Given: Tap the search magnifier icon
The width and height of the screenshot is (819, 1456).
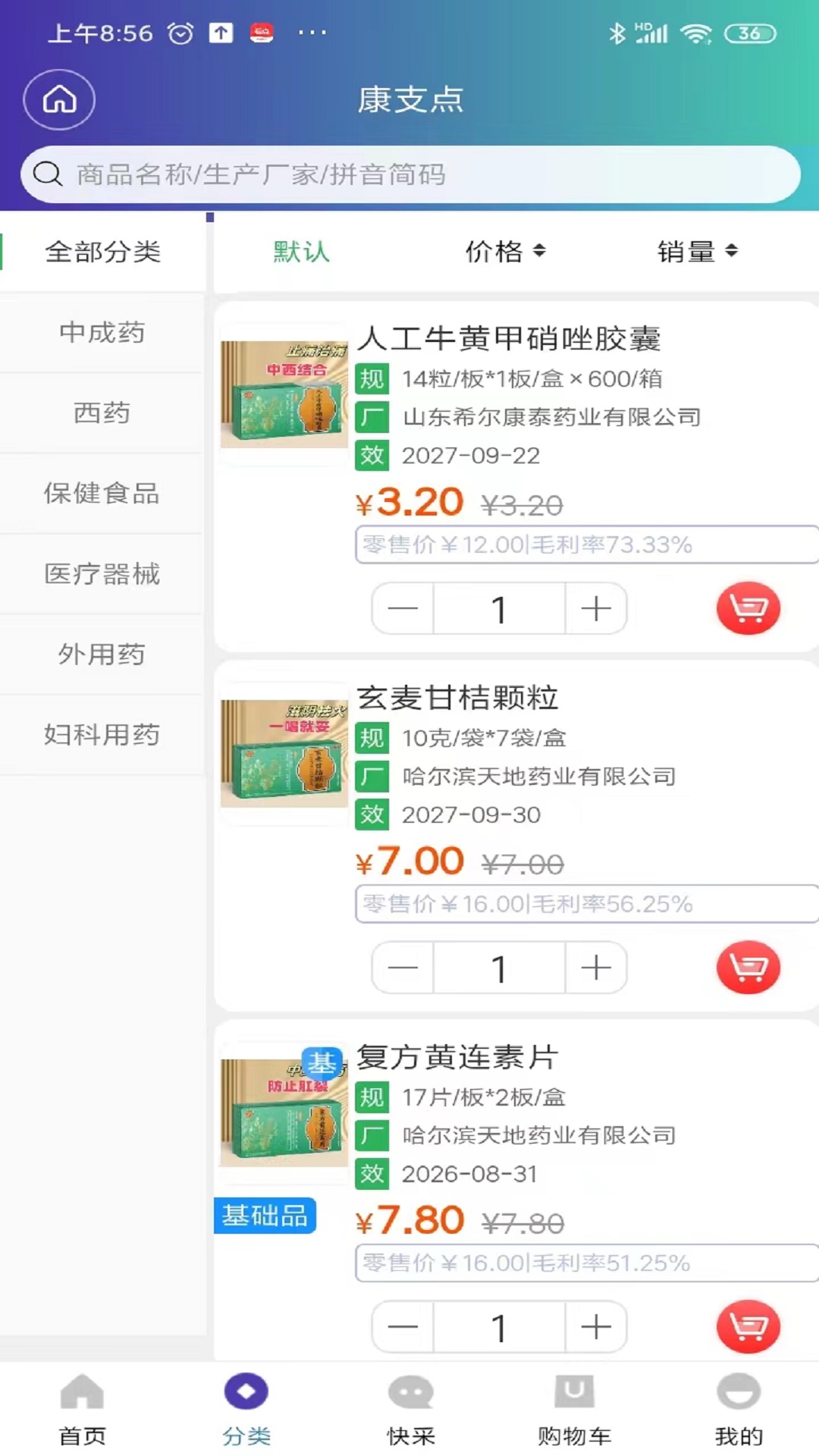Looking at the screenshot, I should coord(48,174).
